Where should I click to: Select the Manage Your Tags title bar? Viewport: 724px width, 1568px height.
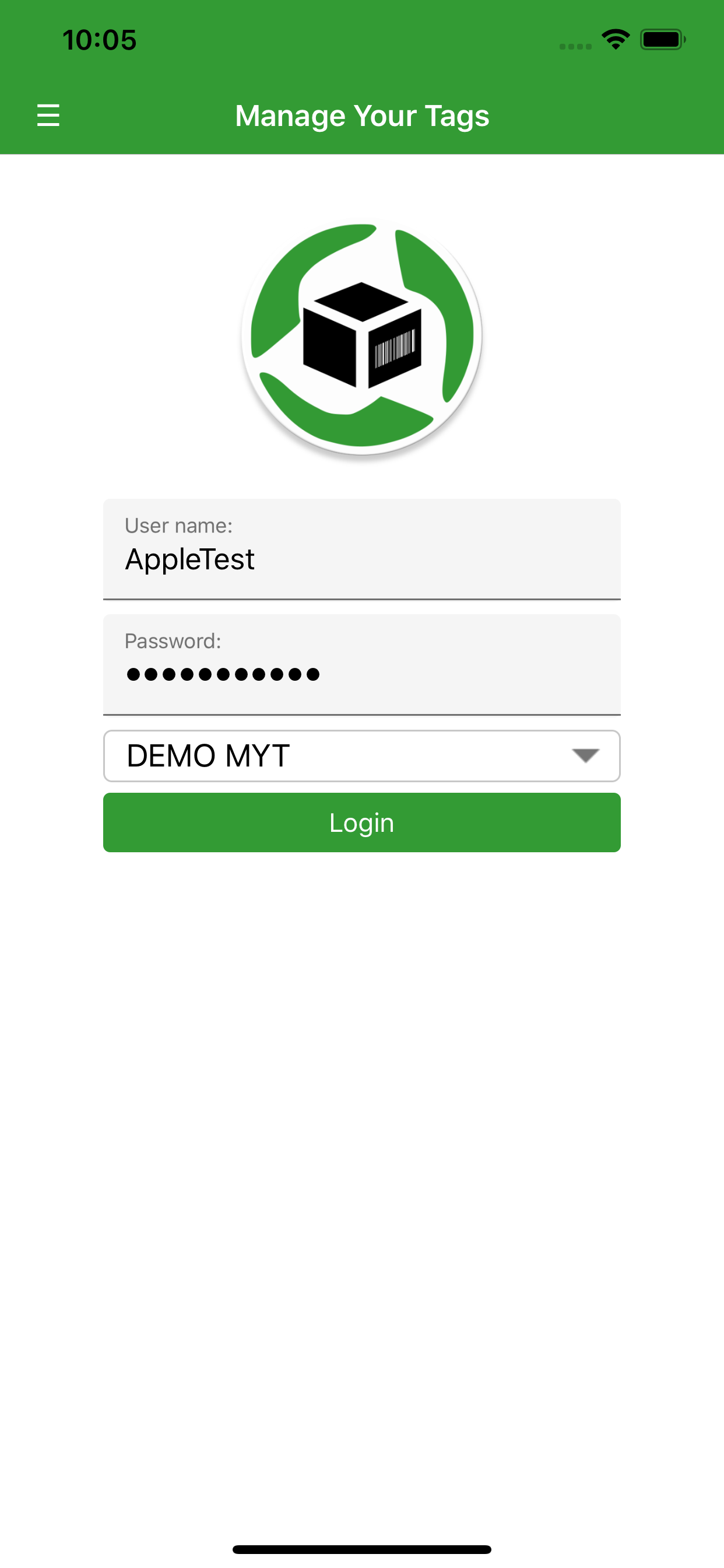363,116
